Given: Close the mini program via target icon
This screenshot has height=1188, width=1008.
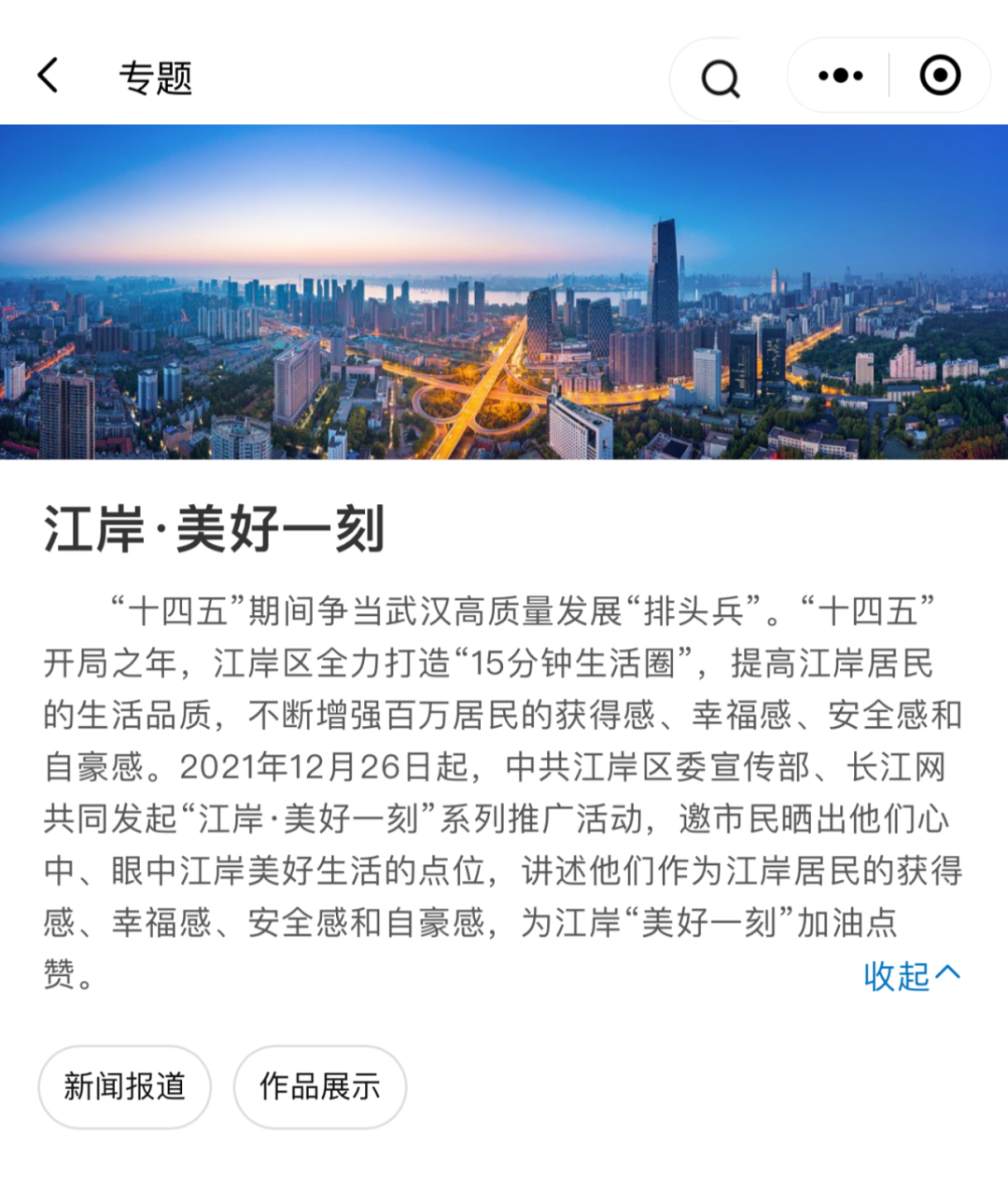Looking at the screenshot, I should coord(939,76).
